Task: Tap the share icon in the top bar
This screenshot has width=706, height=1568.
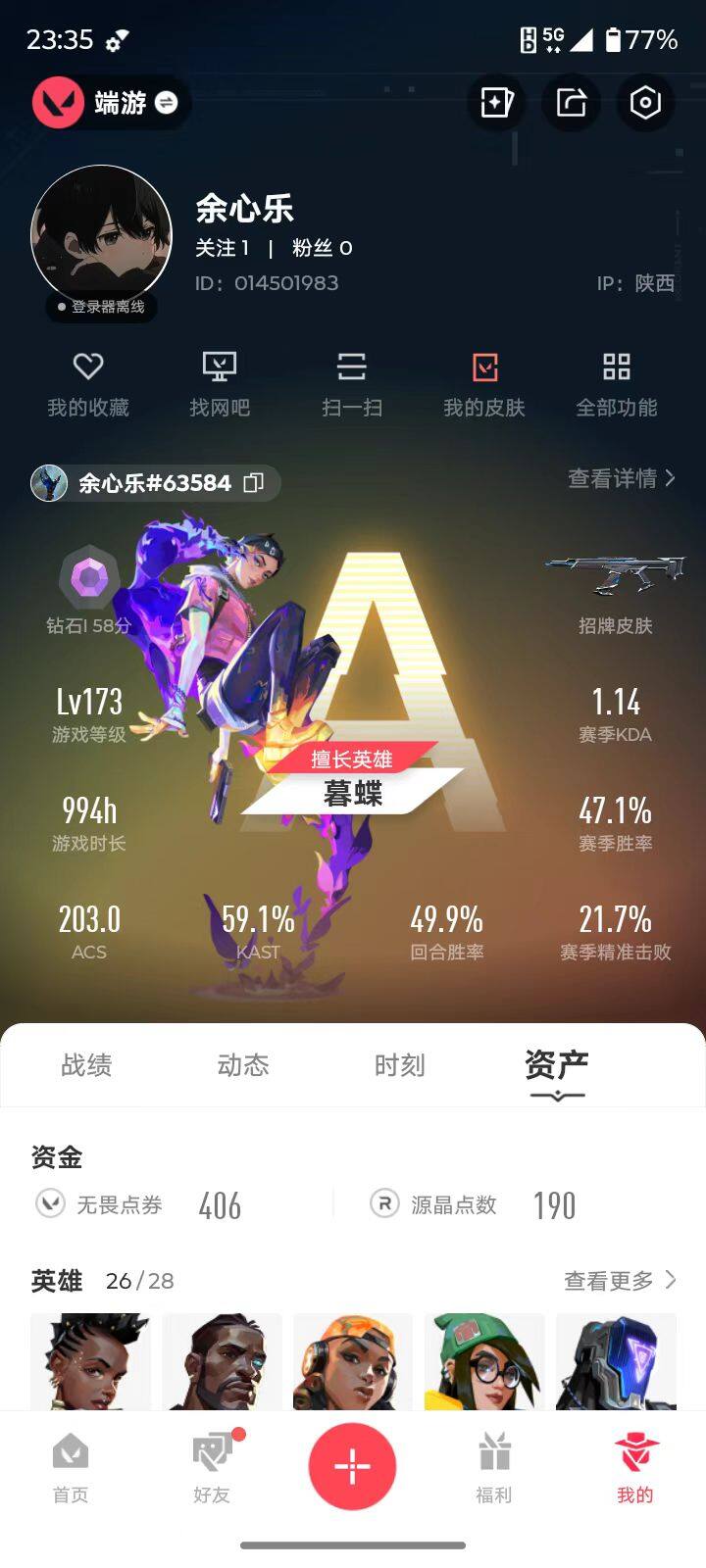Action: (x=571, y=103)
